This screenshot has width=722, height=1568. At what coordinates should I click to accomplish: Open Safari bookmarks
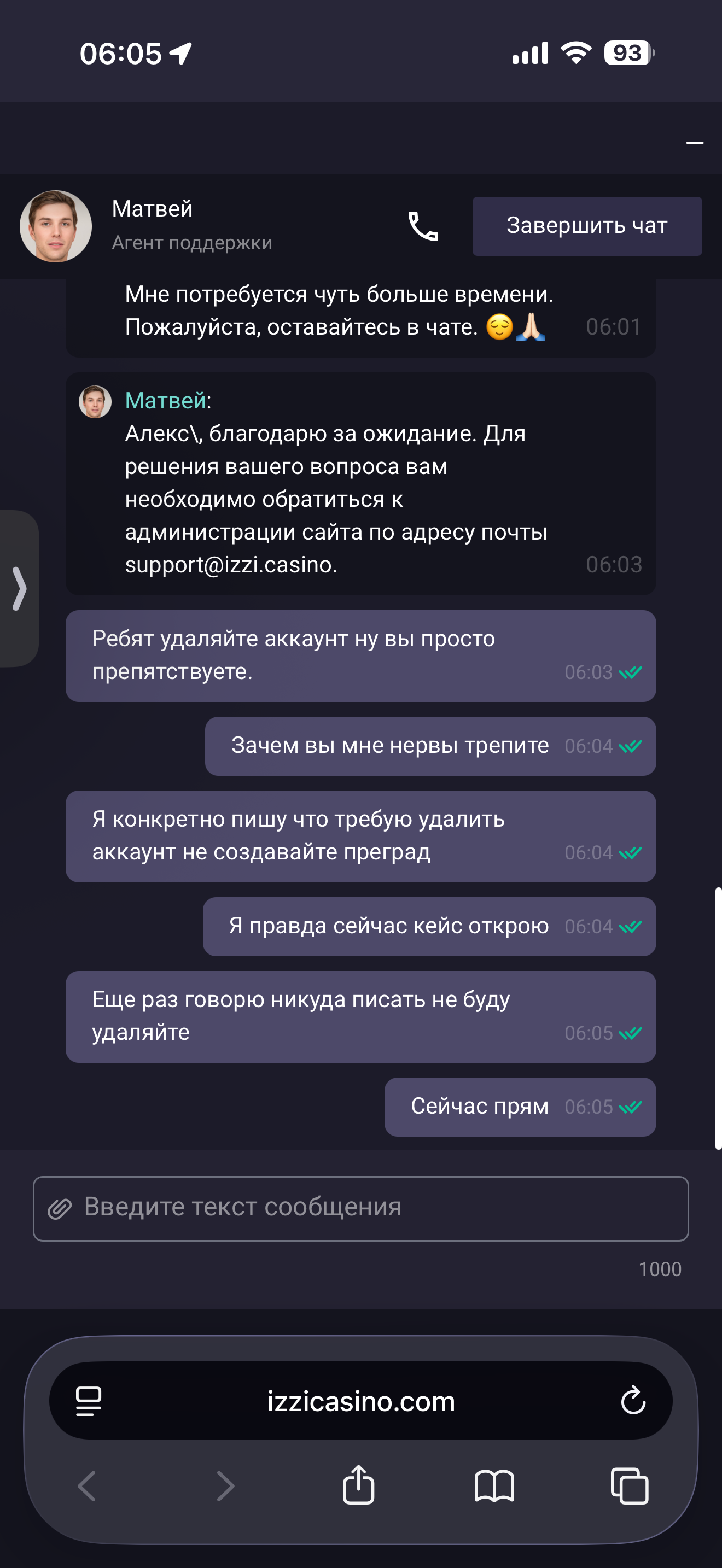(x=494, y=1485)
